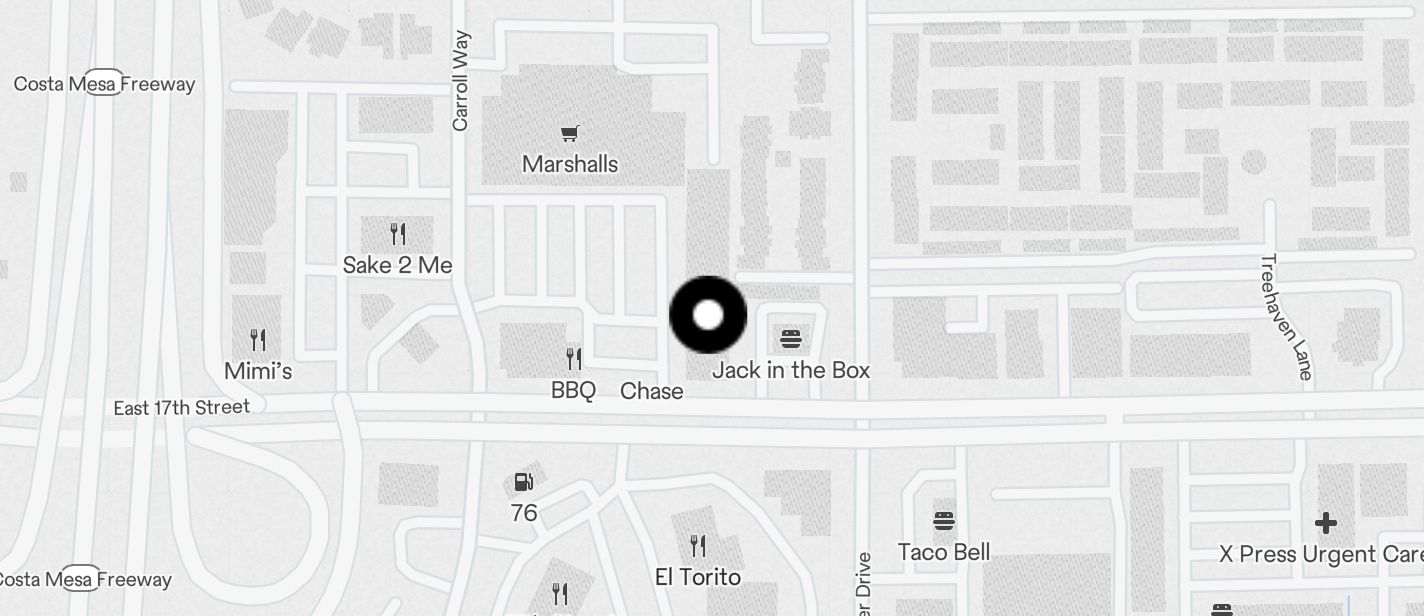Open the El Torito restaurant marker
Image resolution: width=1424 pixels, height=616 pixels.
click(x=698, y=546)
